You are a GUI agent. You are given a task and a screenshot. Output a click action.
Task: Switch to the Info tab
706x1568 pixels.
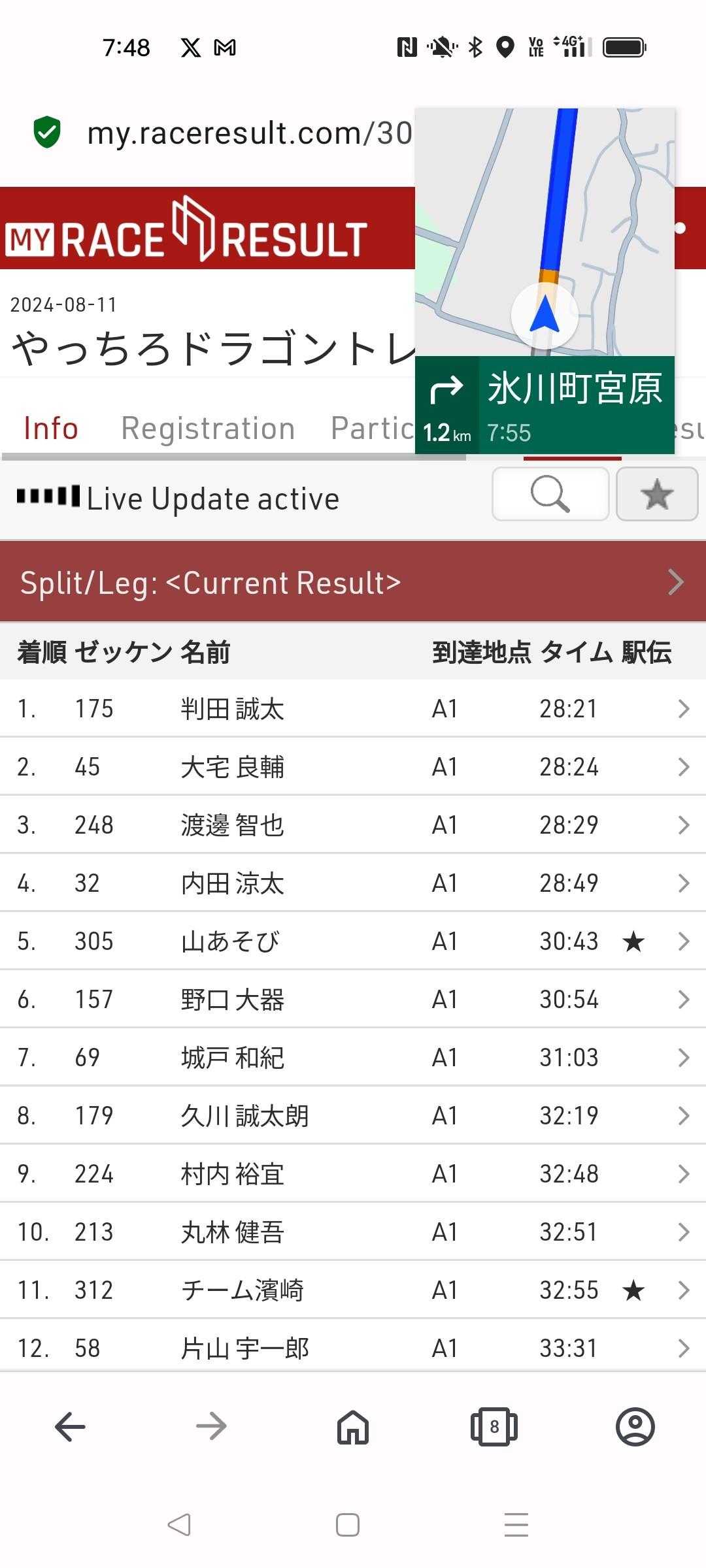[51, 429]
